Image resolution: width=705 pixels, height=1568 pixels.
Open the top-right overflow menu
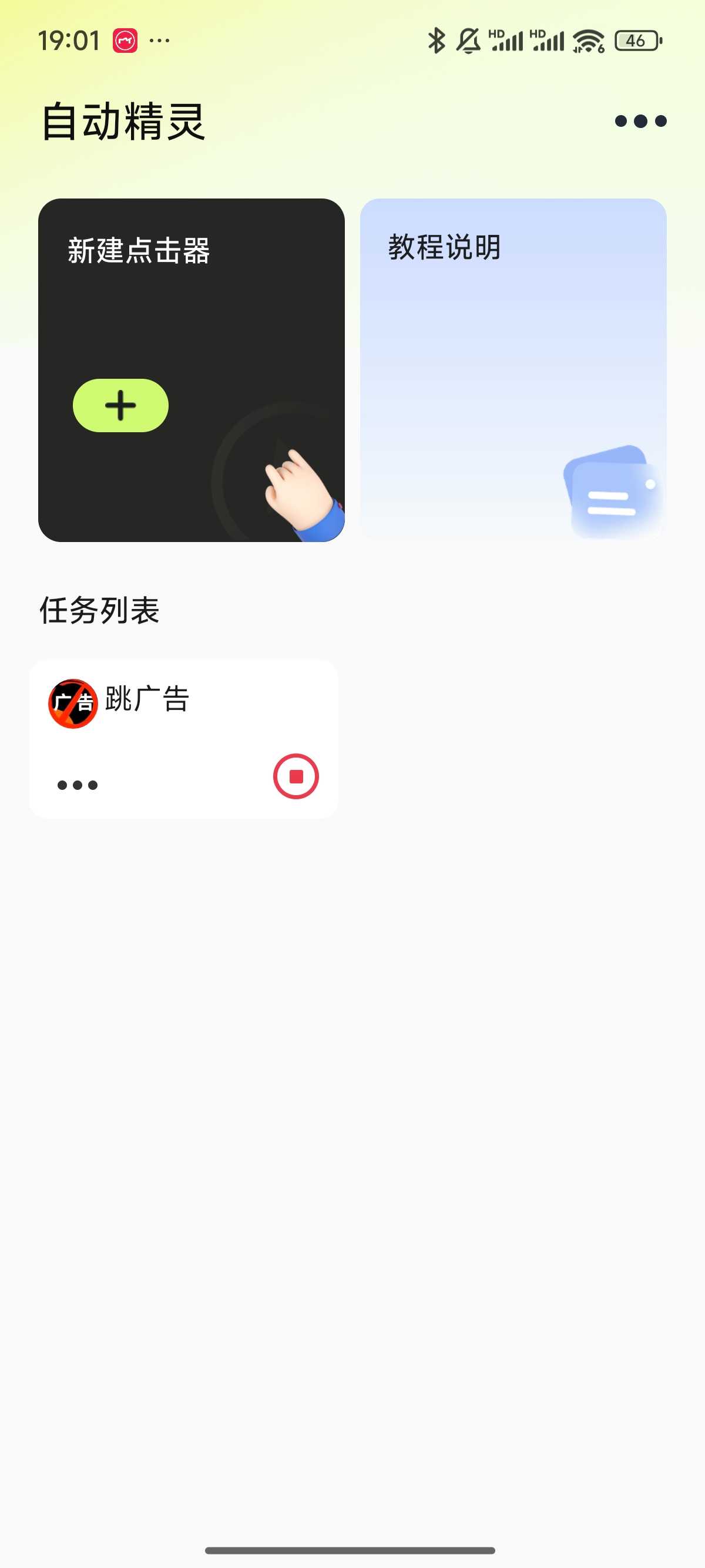[640, 121]
